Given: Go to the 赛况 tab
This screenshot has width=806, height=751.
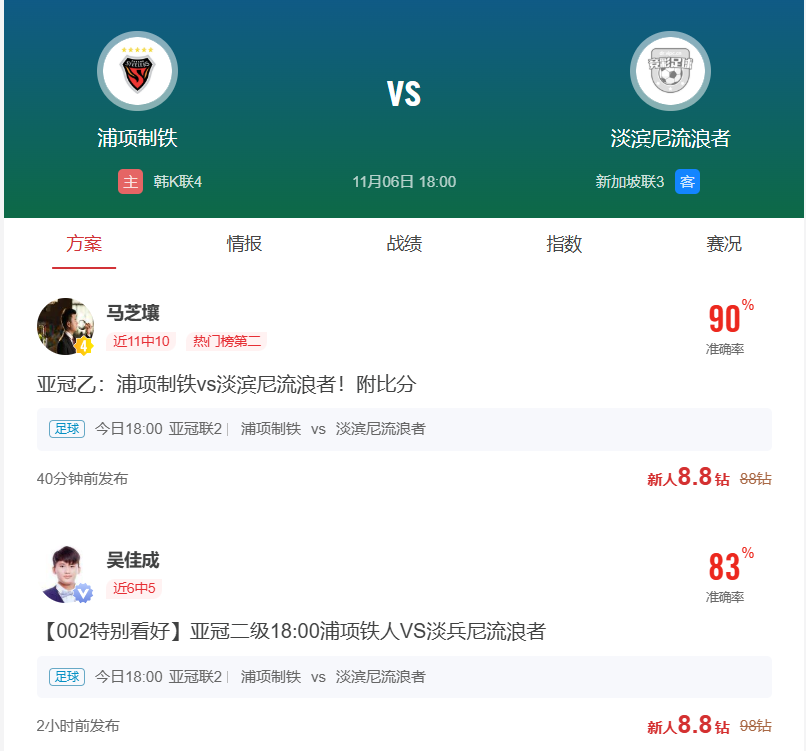Looking at the screenshot, I should click(x=724, y=244).
